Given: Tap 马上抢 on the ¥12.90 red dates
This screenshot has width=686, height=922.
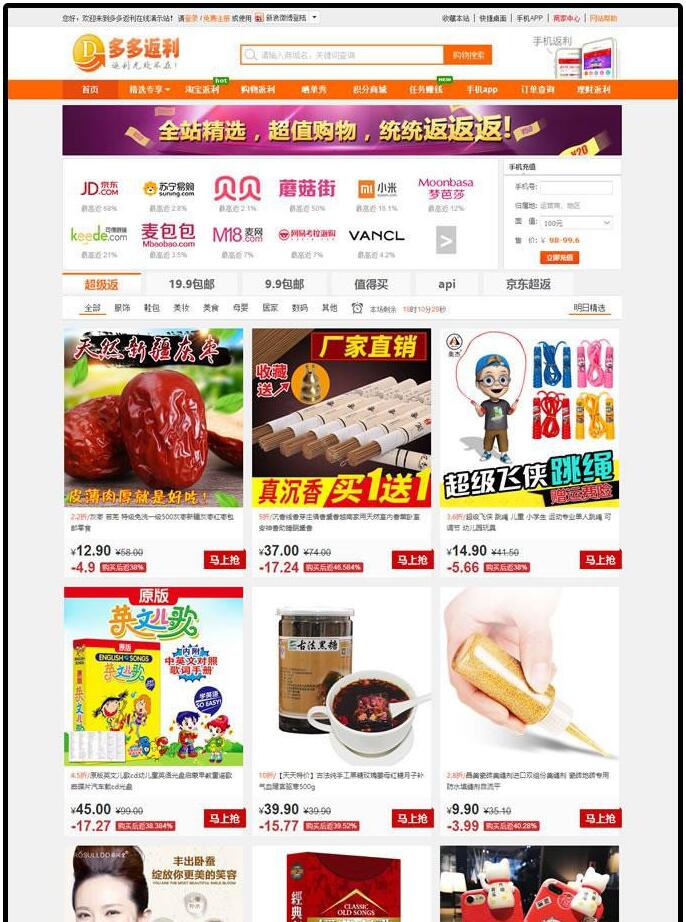Looking at the screenshot, I should (224, 560).
